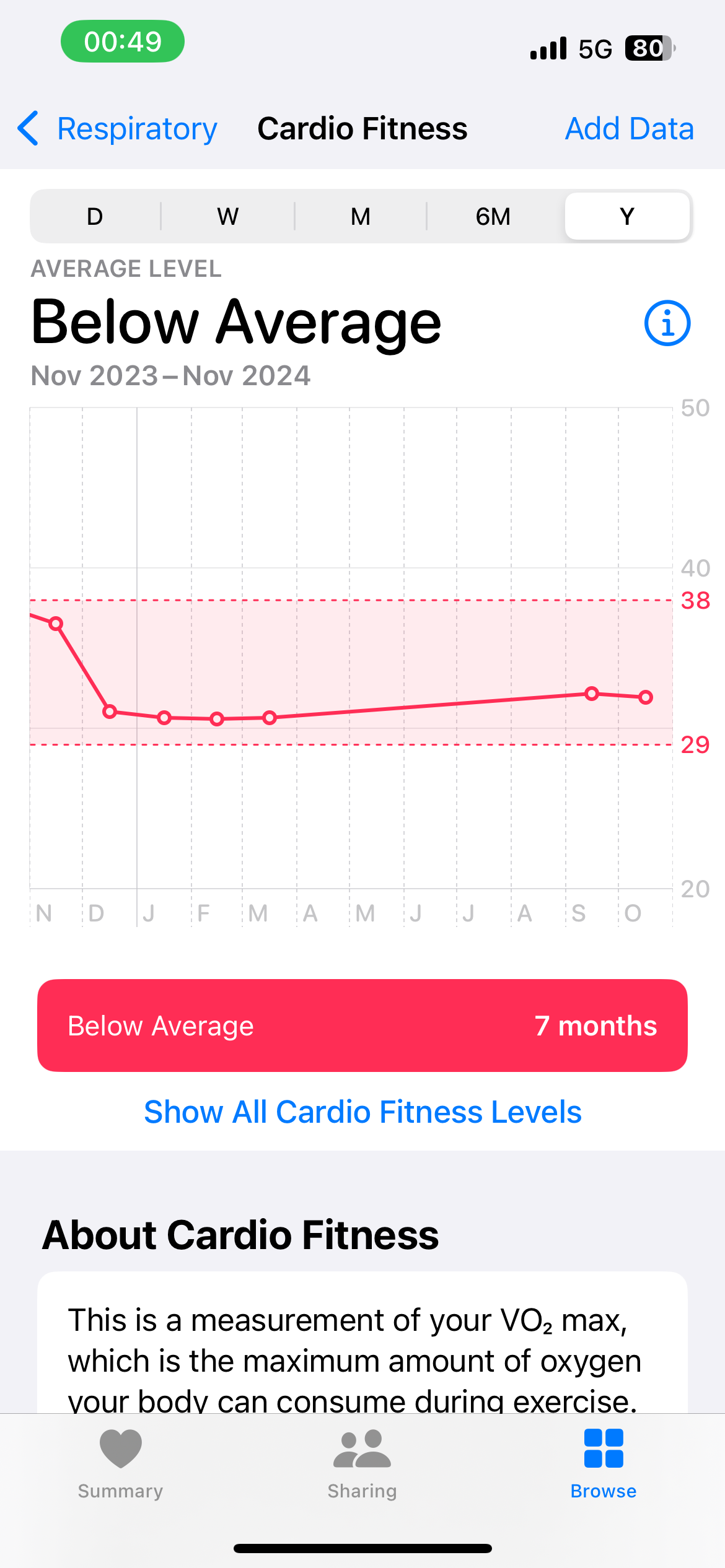Screen dimensions: 725x1568
Task: Tap Add Data
Action: click(x=629, y=129)
